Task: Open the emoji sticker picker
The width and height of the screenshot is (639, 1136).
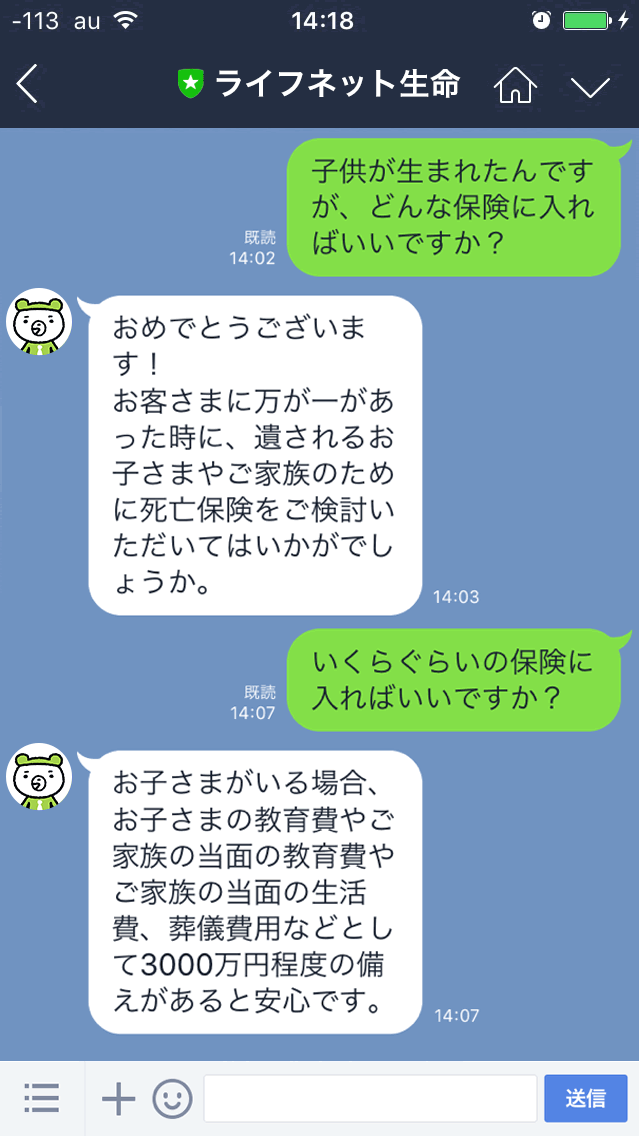Action: pos(172,1098)
